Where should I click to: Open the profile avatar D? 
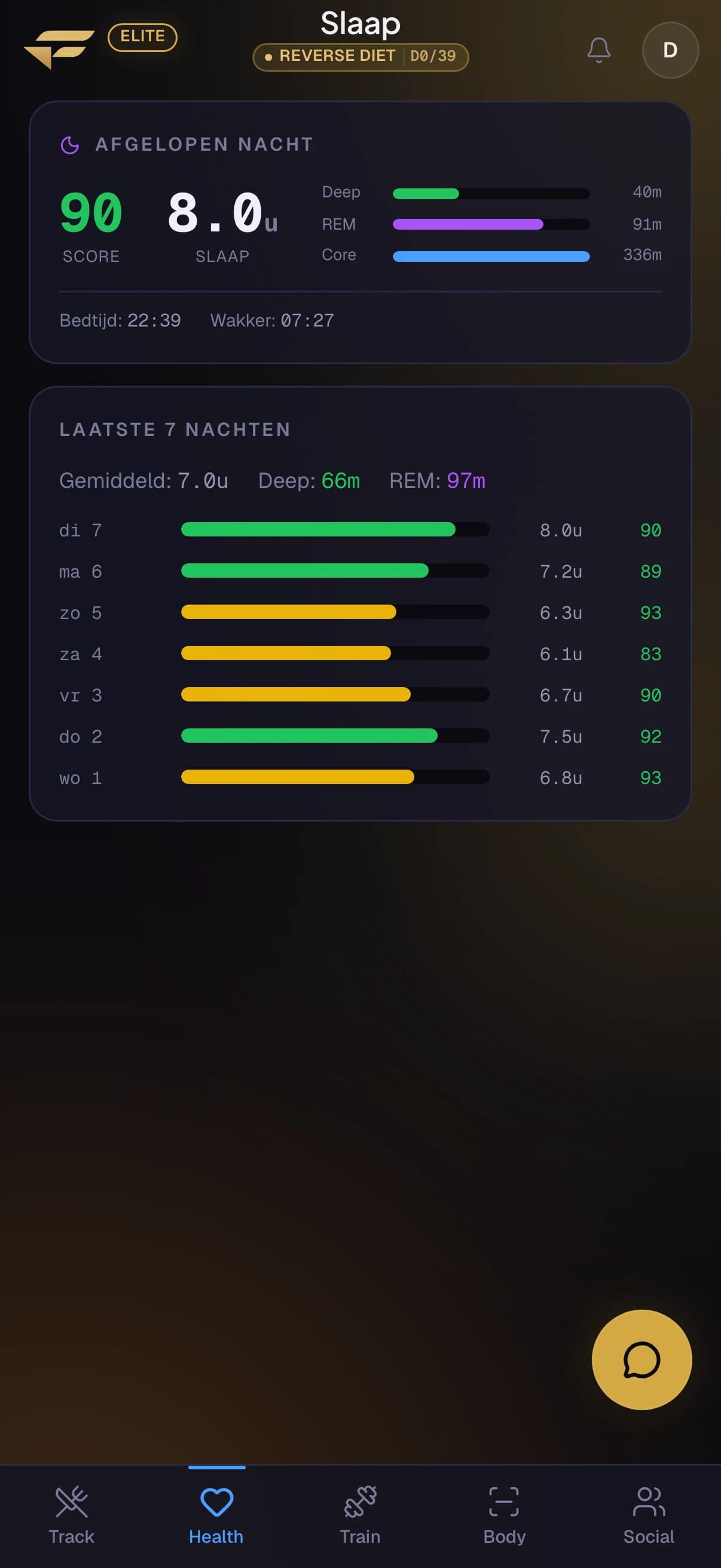click(x=670, y=50)
